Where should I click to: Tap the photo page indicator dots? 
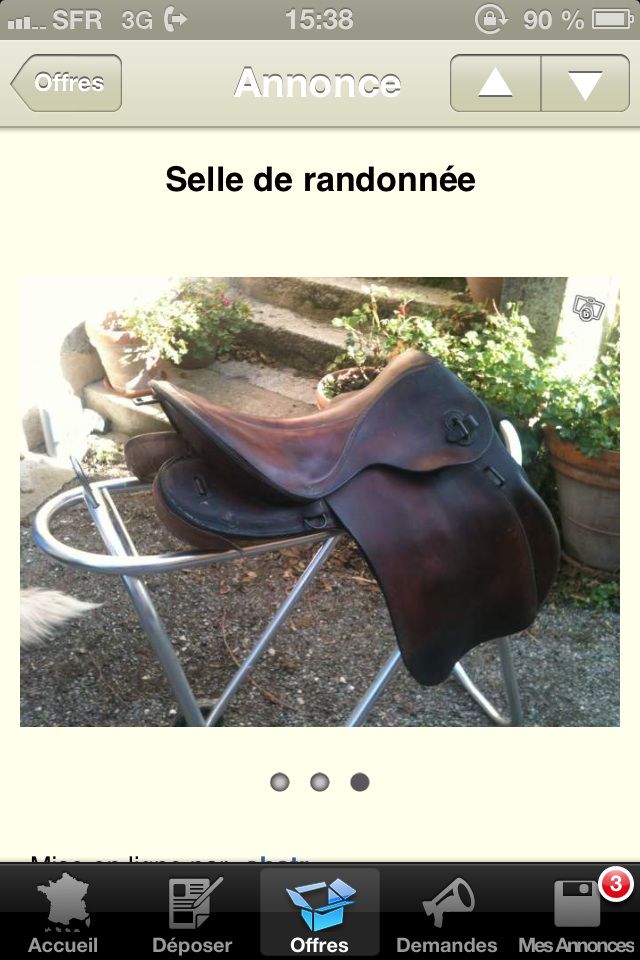320,782
